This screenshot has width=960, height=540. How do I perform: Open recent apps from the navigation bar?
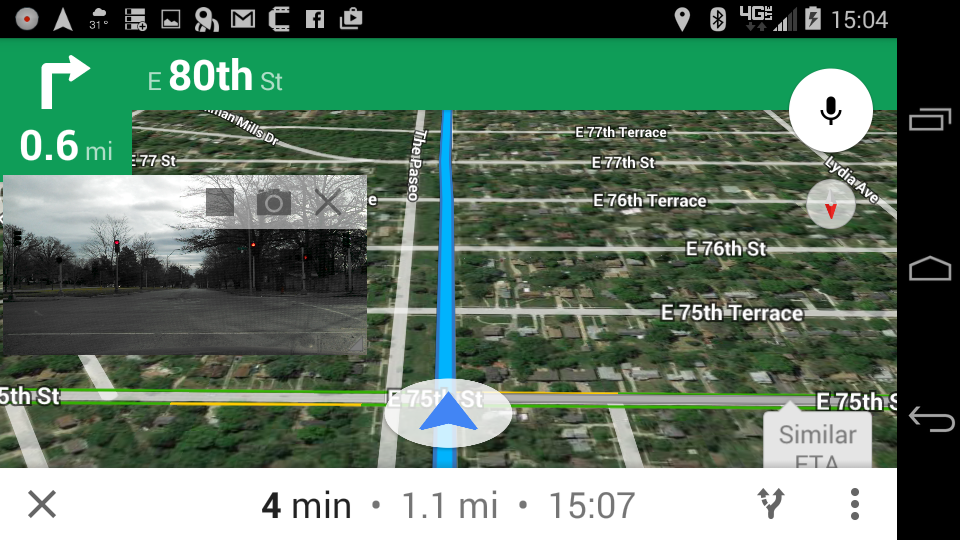click(930, 120)
